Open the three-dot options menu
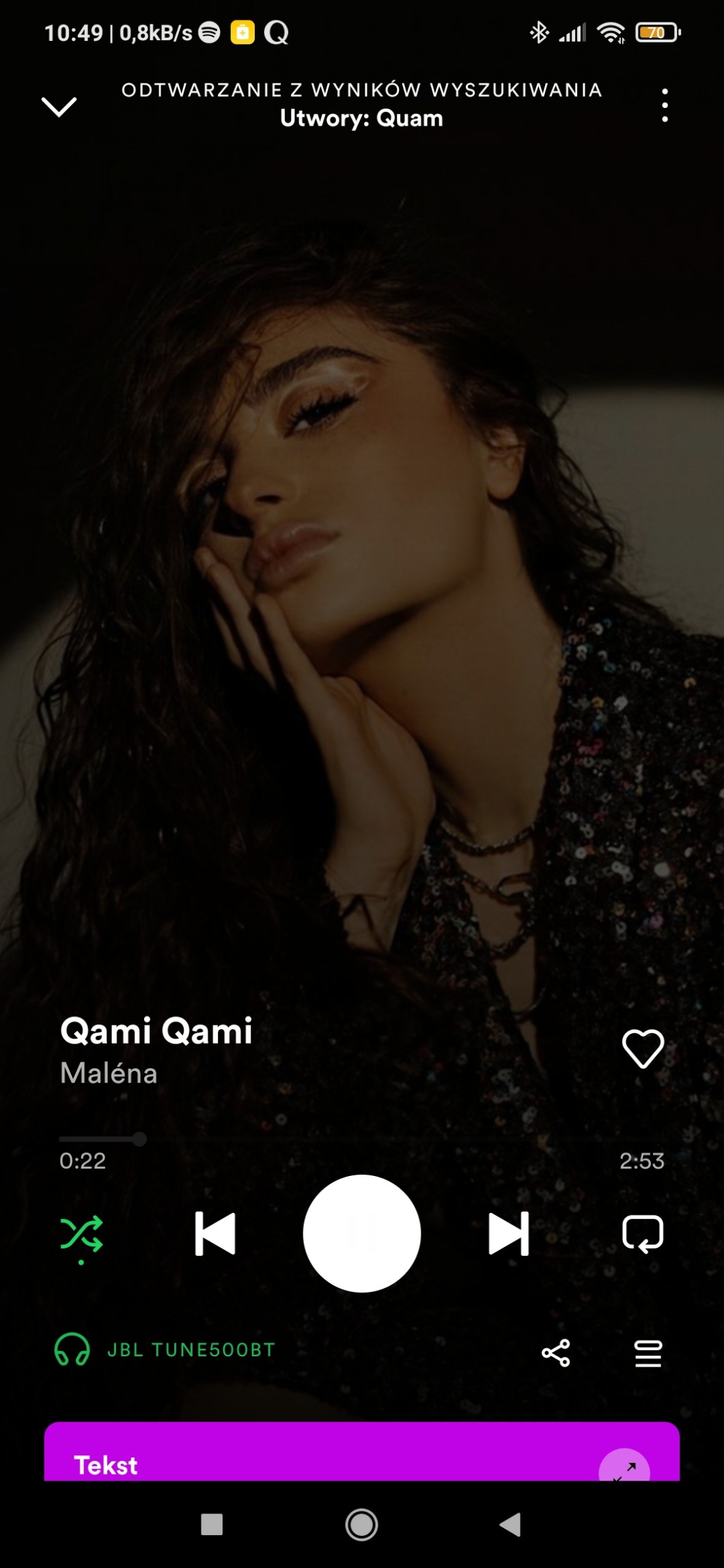This screenshot has height=1568, width=724. 665,106
